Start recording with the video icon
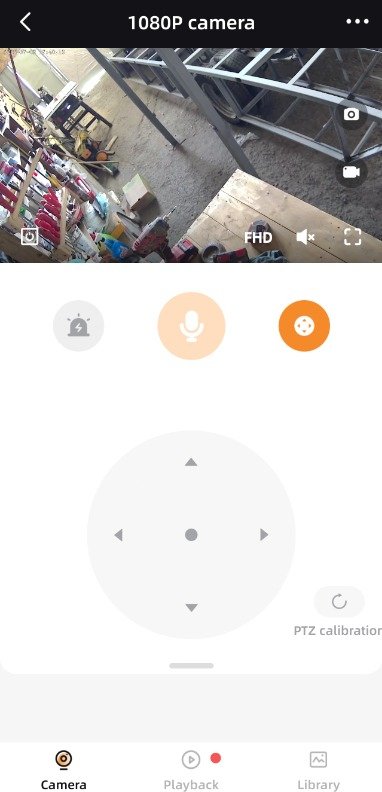This screenshot has width=382, height=792. coord(351,172)
